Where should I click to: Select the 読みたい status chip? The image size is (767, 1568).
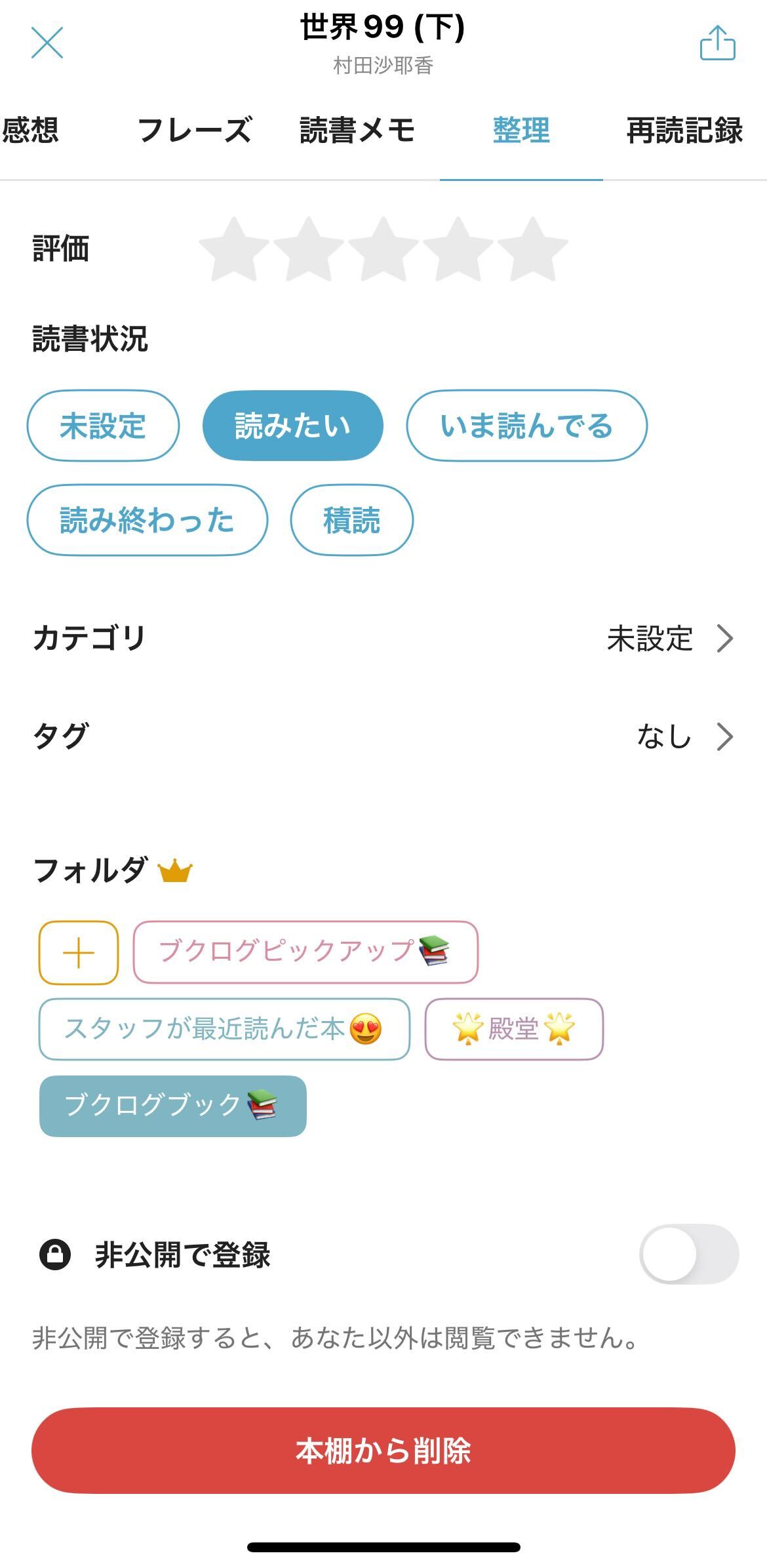coord(293,426)
